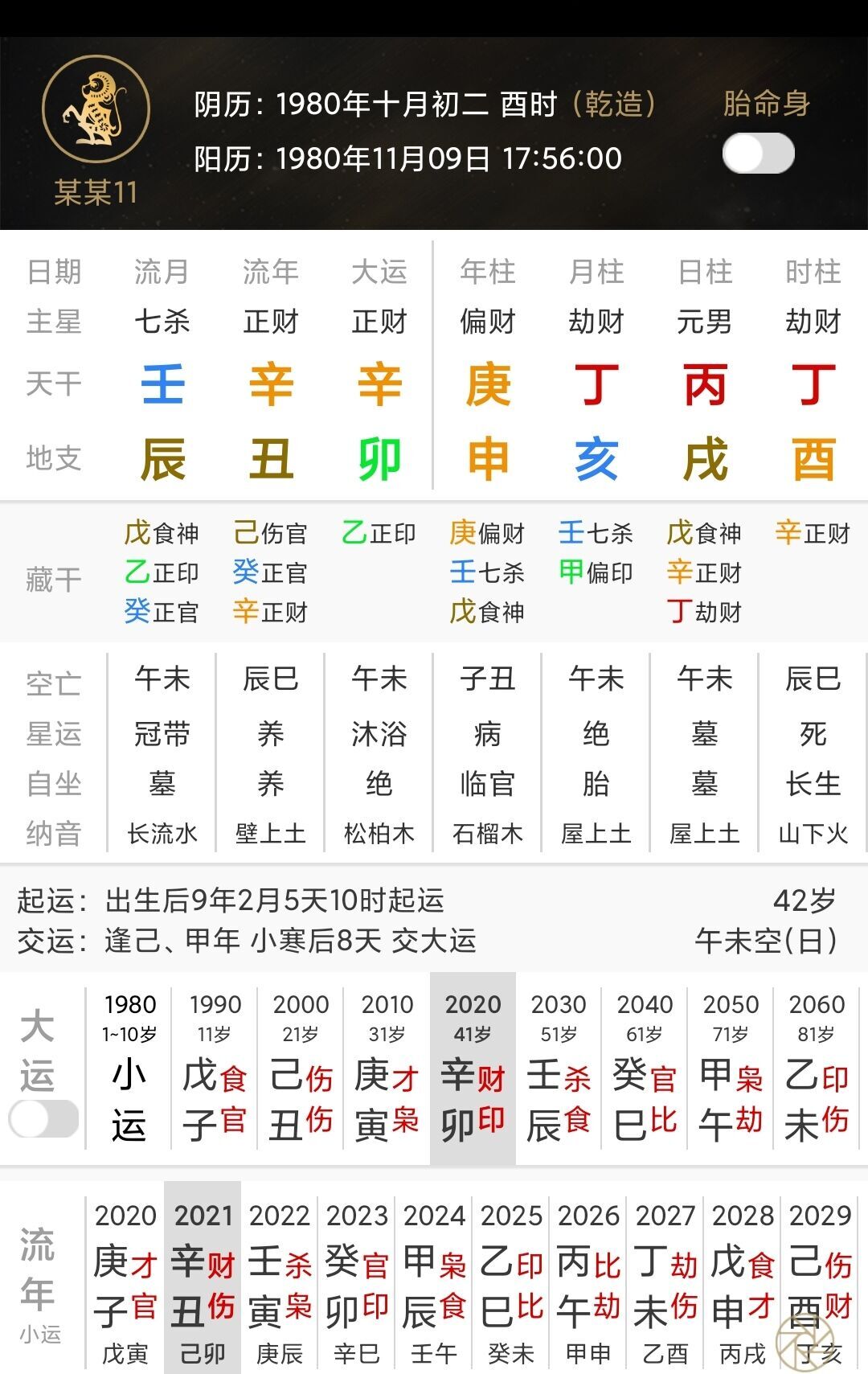Select the 1980 小运 column

[129, 1069]
